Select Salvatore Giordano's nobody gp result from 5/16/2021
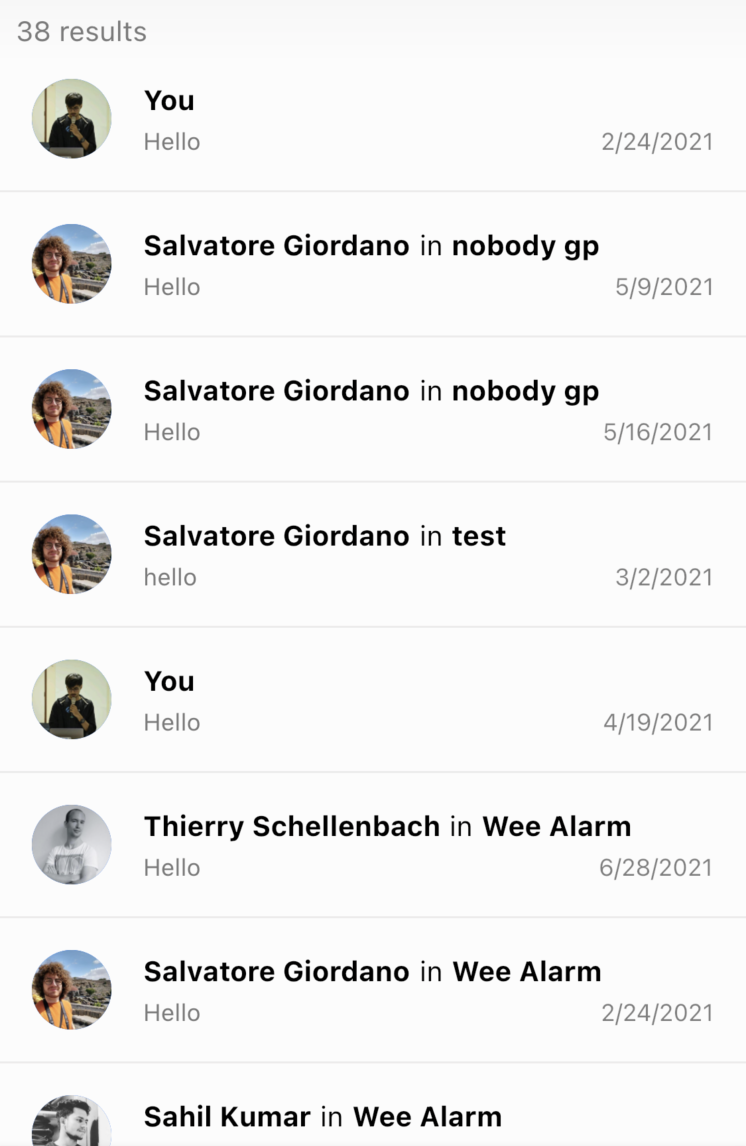746x1146 pixels. click(372, 409)
